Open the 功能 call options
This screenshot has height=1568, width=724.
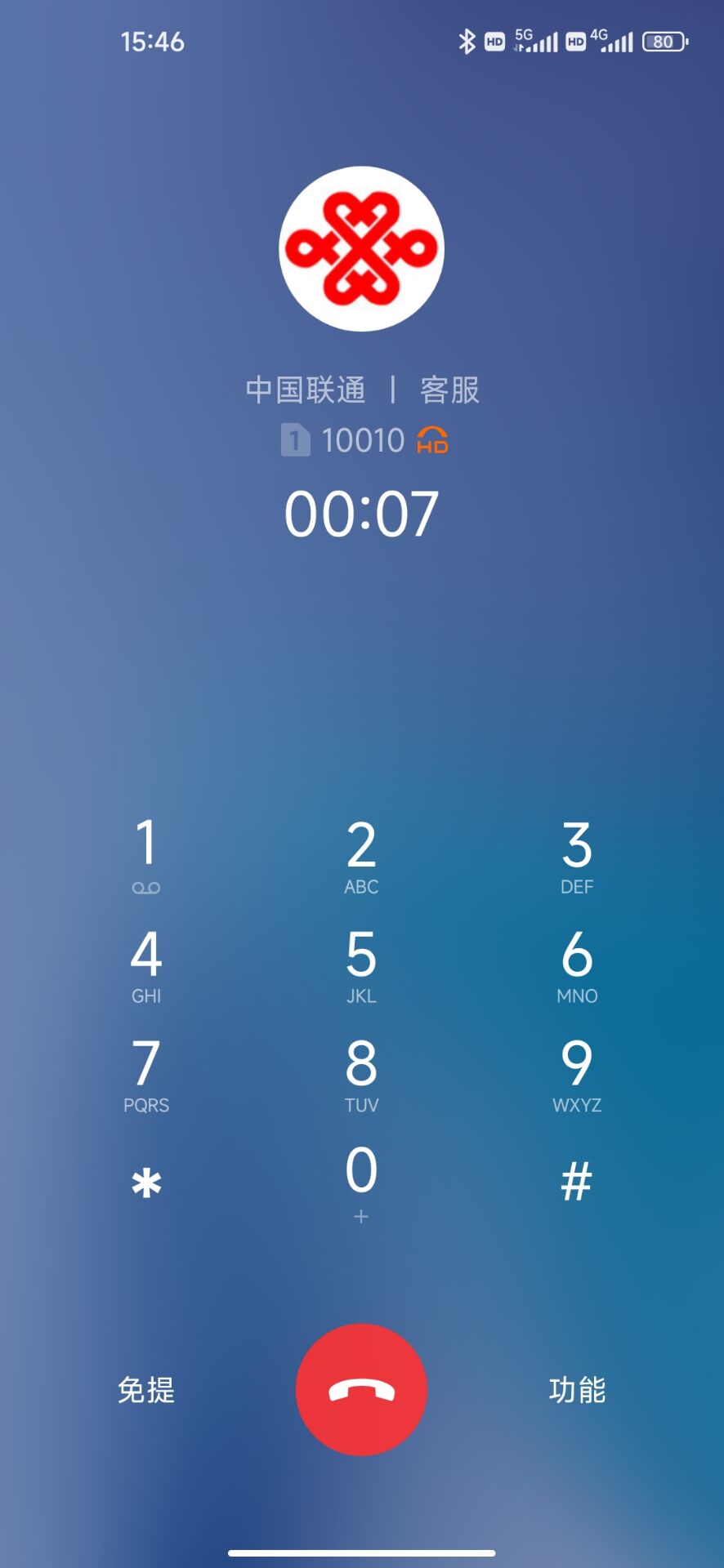point(577,1392)
